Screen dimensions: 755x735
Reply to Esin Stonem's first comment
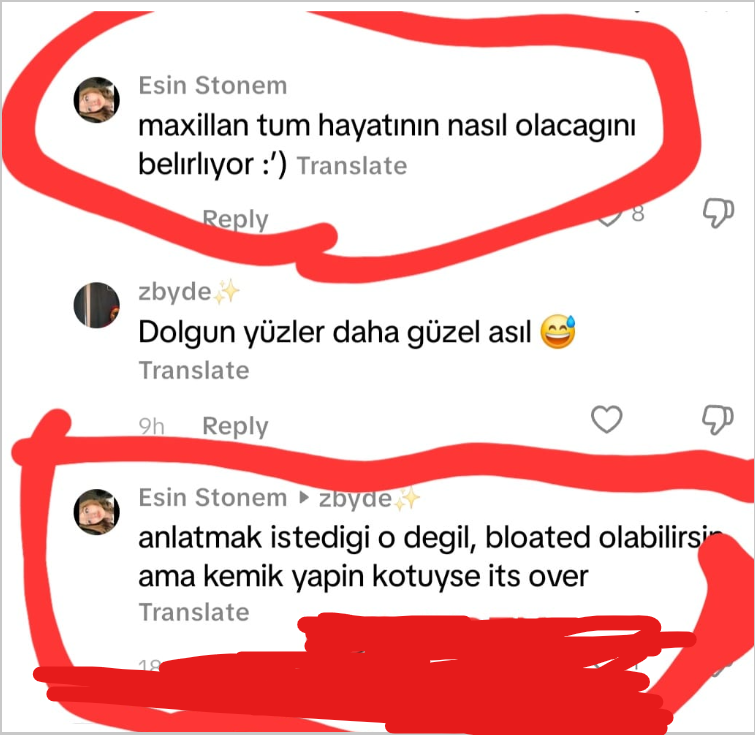[235, 219]
